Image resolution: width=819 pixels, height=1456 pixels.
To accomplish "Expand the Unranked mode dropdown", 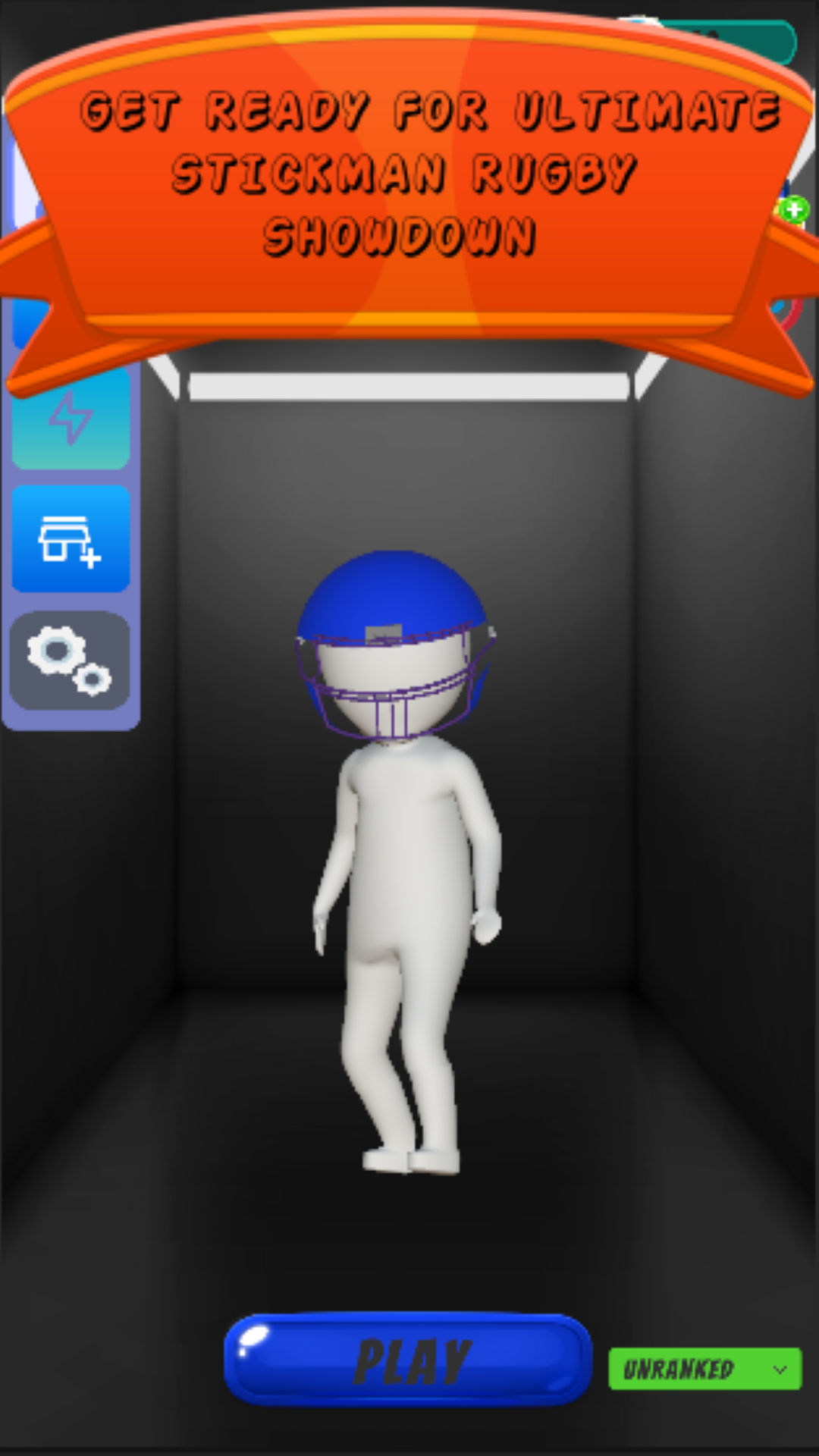I will tap(704, 1369).
